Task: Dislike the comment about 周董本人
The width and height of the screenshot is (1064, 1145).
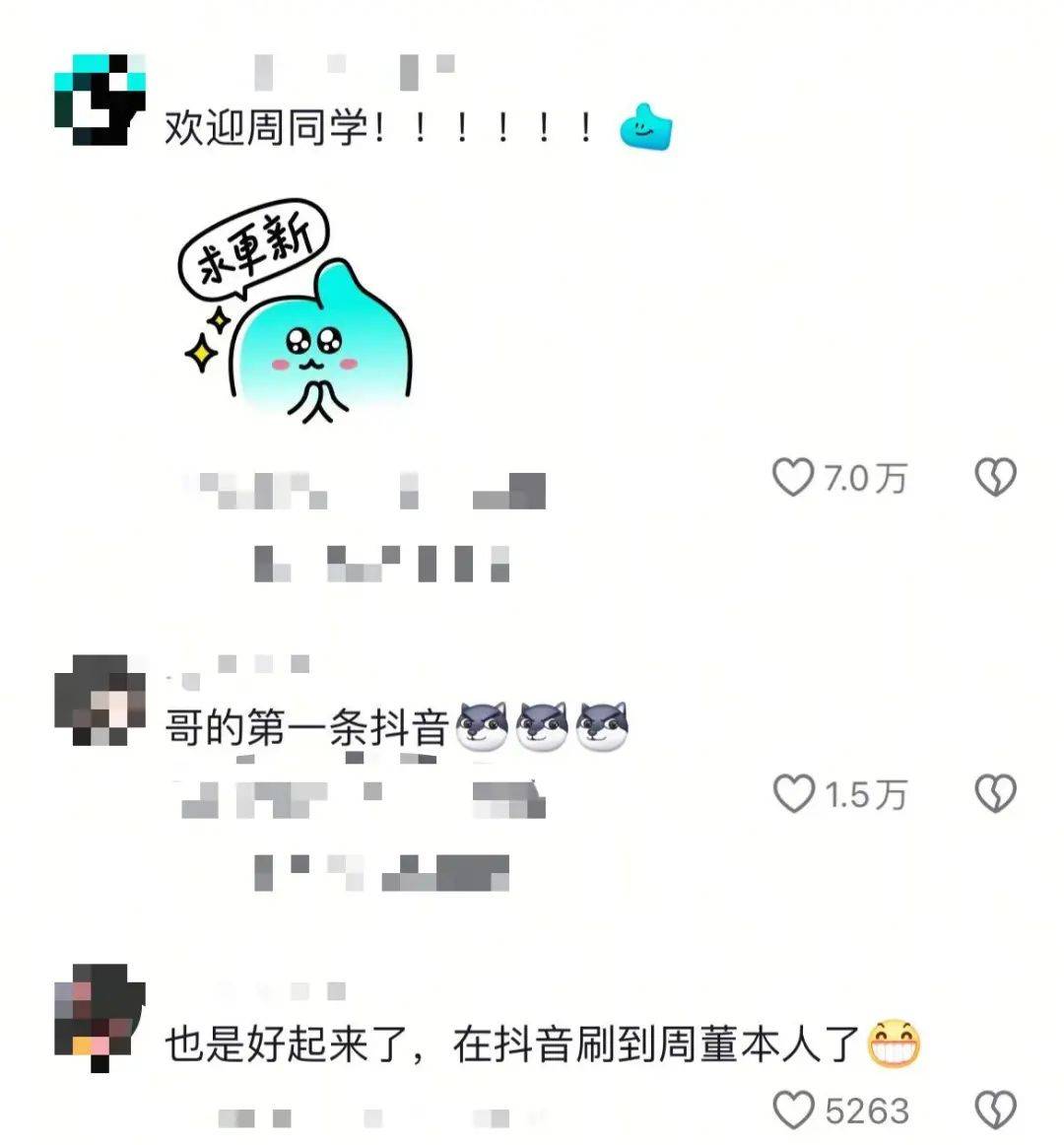Action: [995, 1111]
